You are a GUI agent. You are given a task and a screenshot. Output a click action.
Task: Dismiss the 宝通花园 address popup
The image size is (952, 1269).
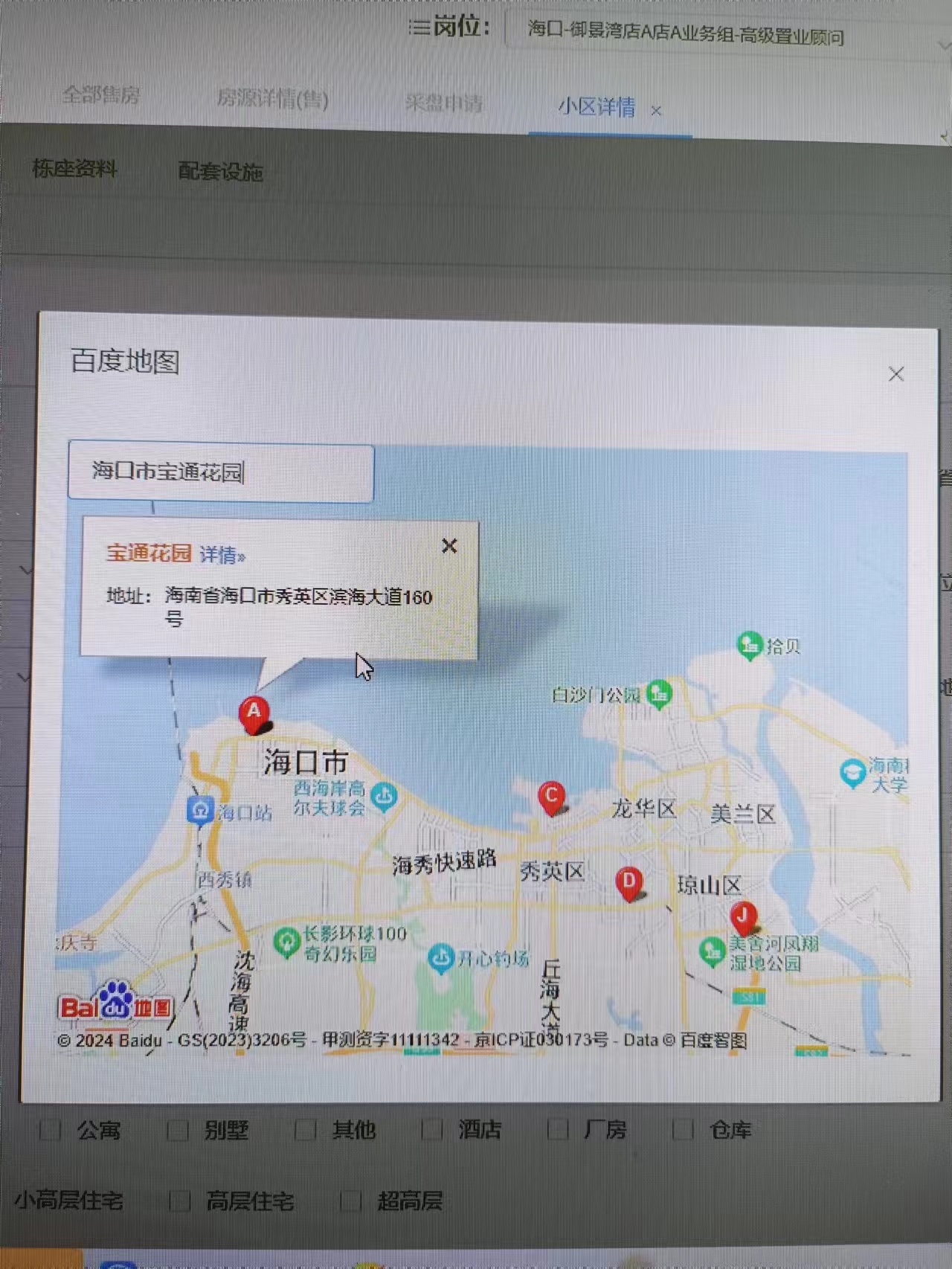449,547
